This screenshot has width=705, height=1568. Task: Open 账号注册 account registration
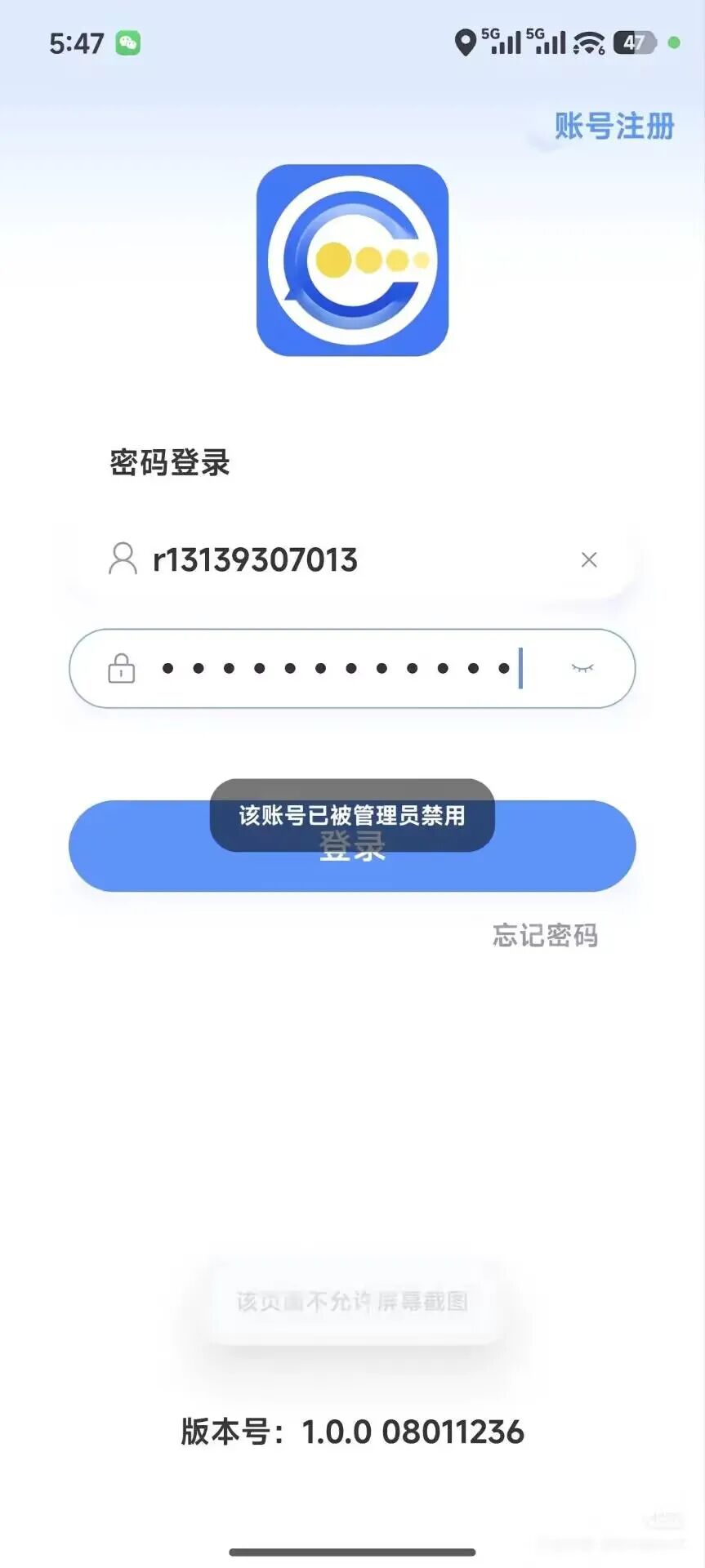point(614,127)
